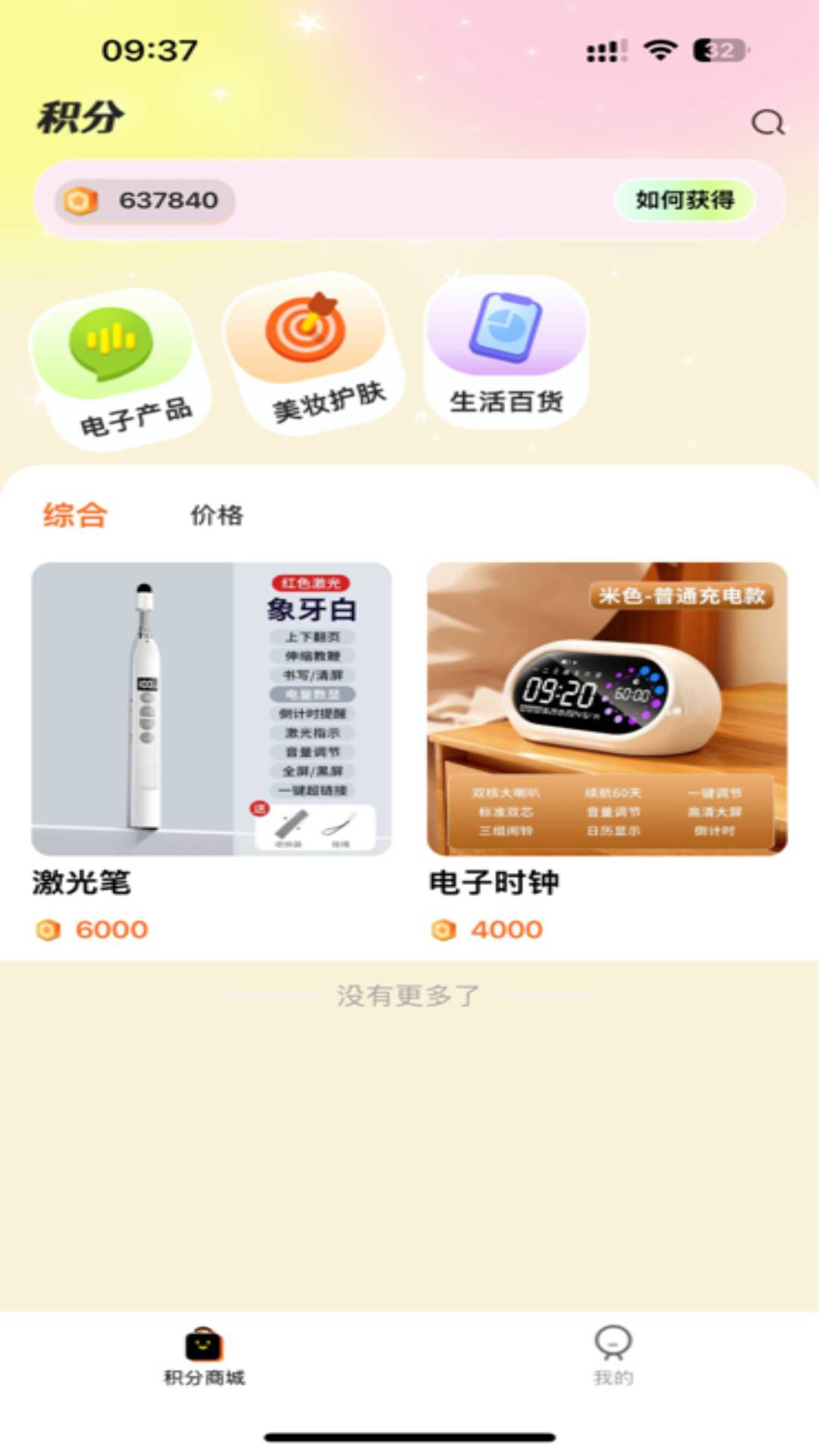Tap the hexagonal points coin icon beside 637840

(x=81, y=200)
